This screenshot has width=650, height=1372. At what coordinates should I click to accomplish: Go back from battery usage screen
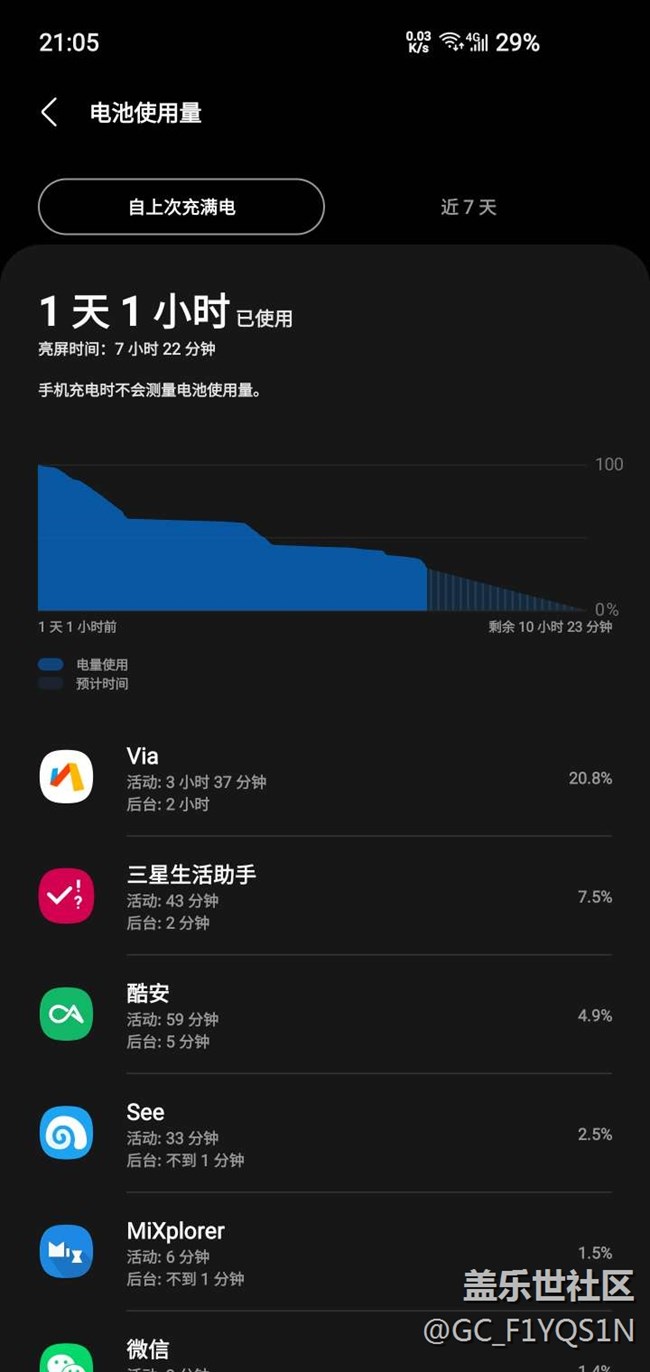pos(48,112)
